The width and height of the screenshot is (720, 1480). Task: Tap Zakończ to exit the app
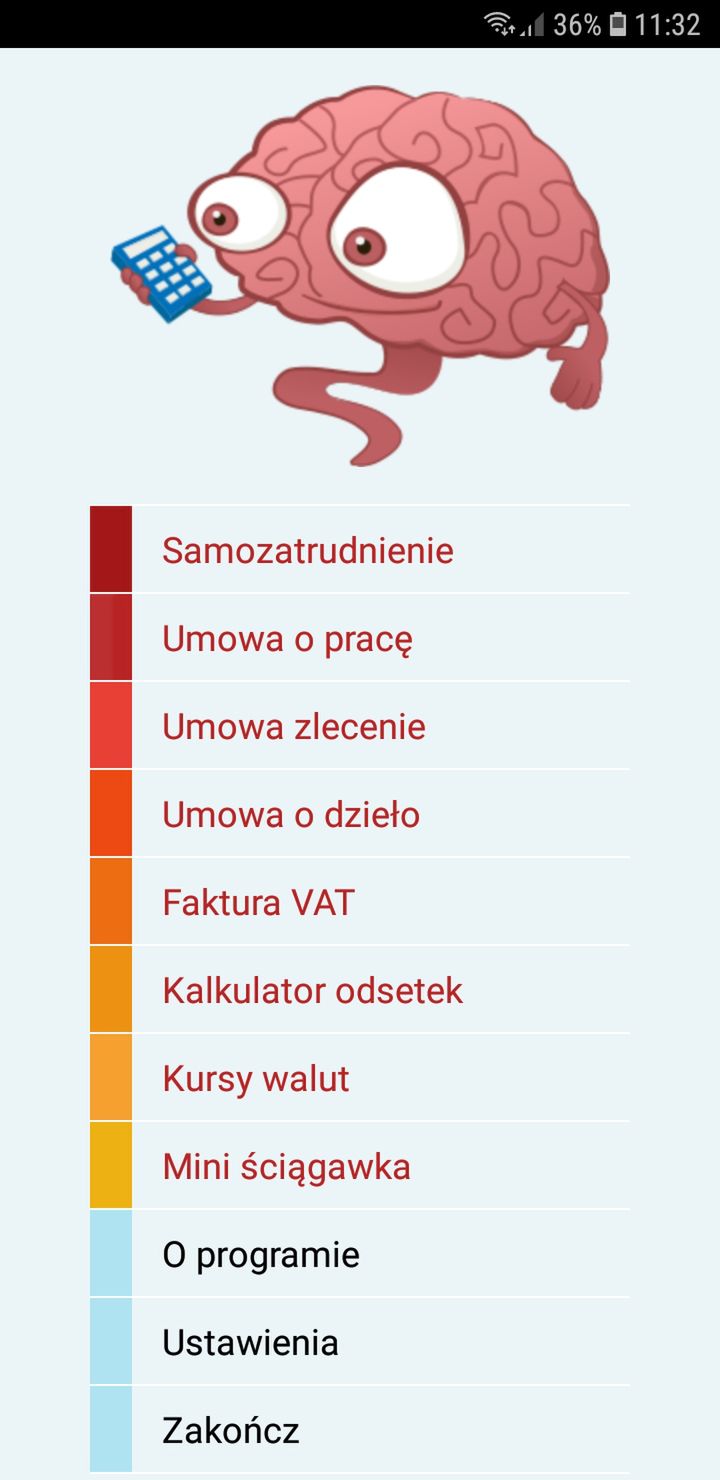point(360,1429)
